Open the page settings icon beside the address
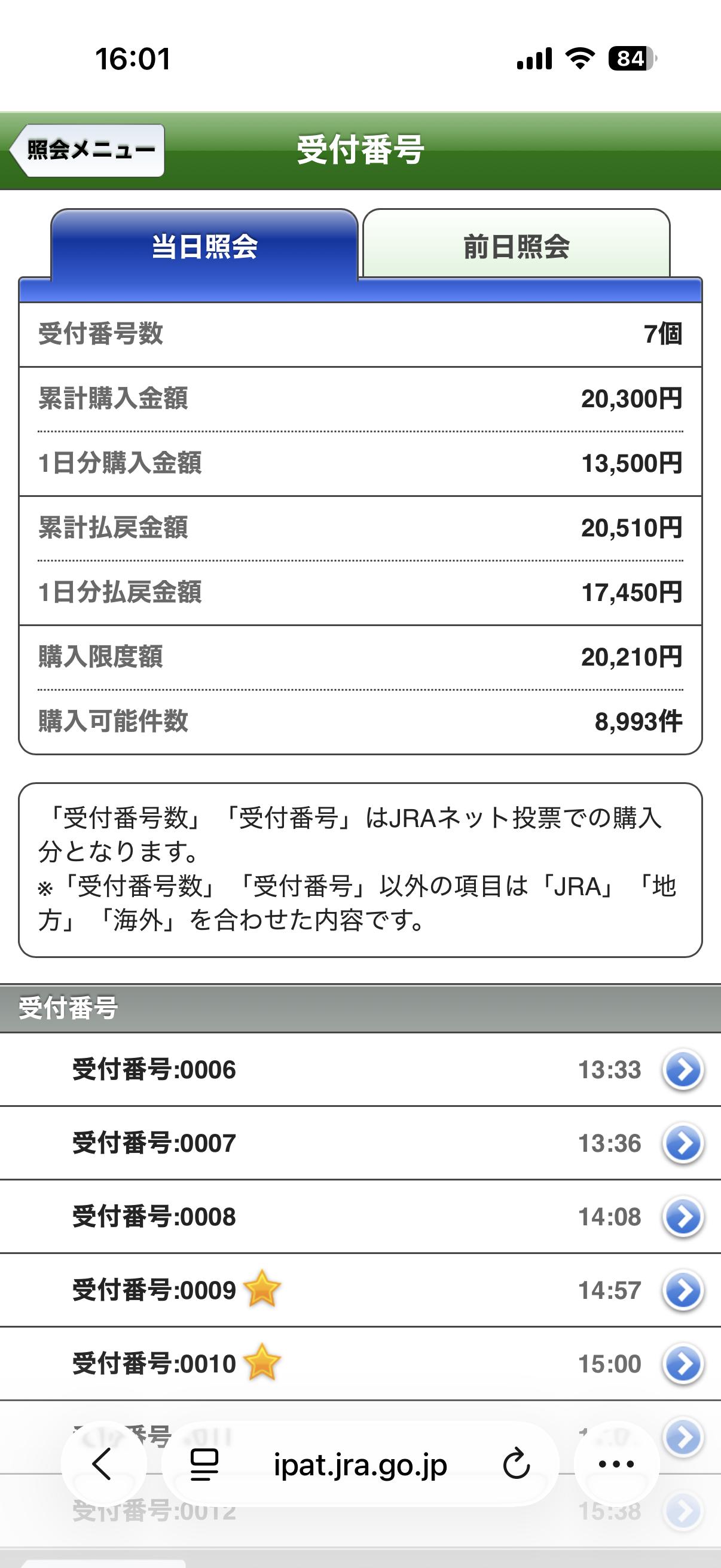721x1568 pixels. click(204, 1465)
